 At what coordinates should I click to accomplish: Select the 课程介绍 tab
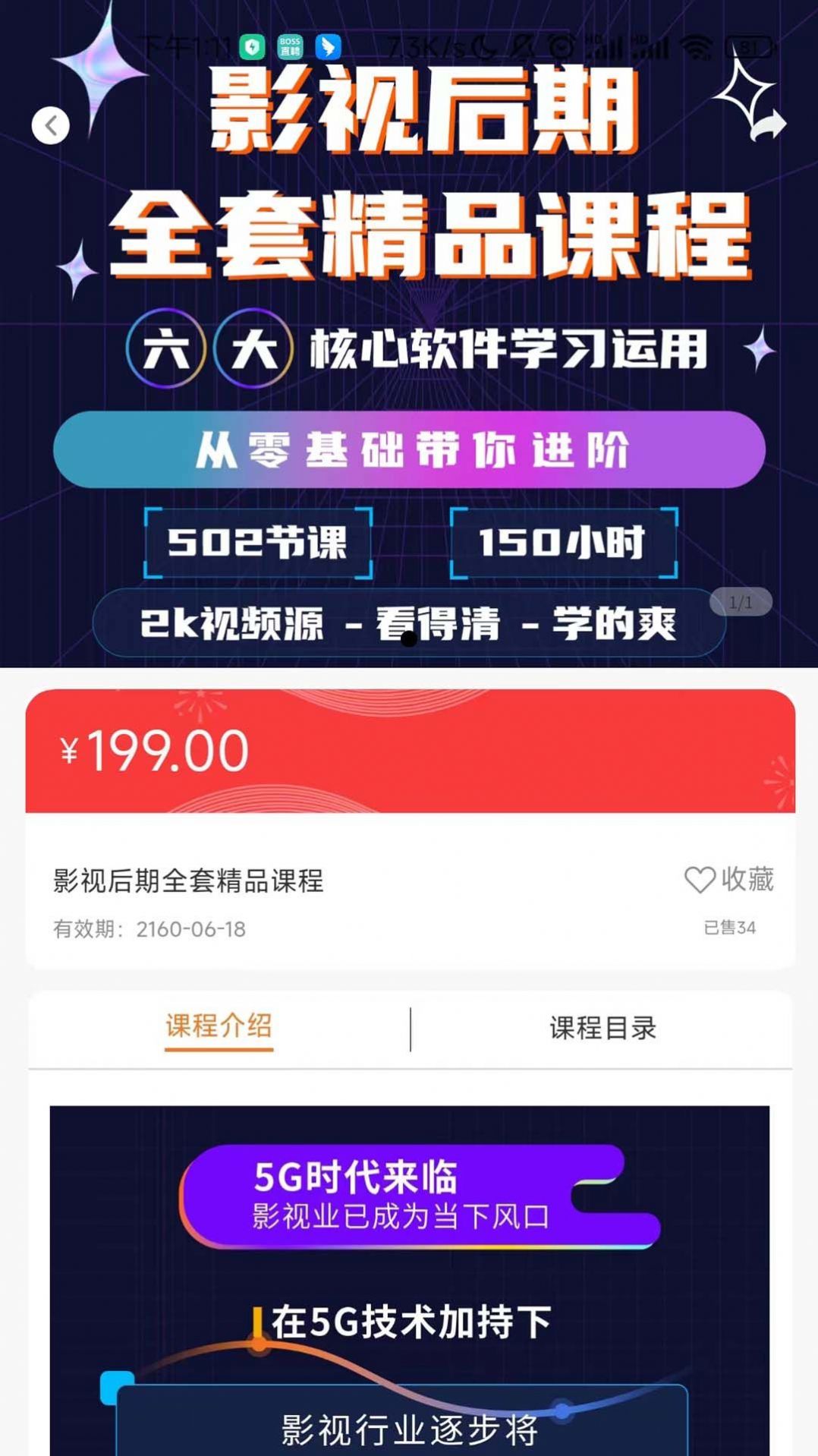click(x=219, y=1026)
